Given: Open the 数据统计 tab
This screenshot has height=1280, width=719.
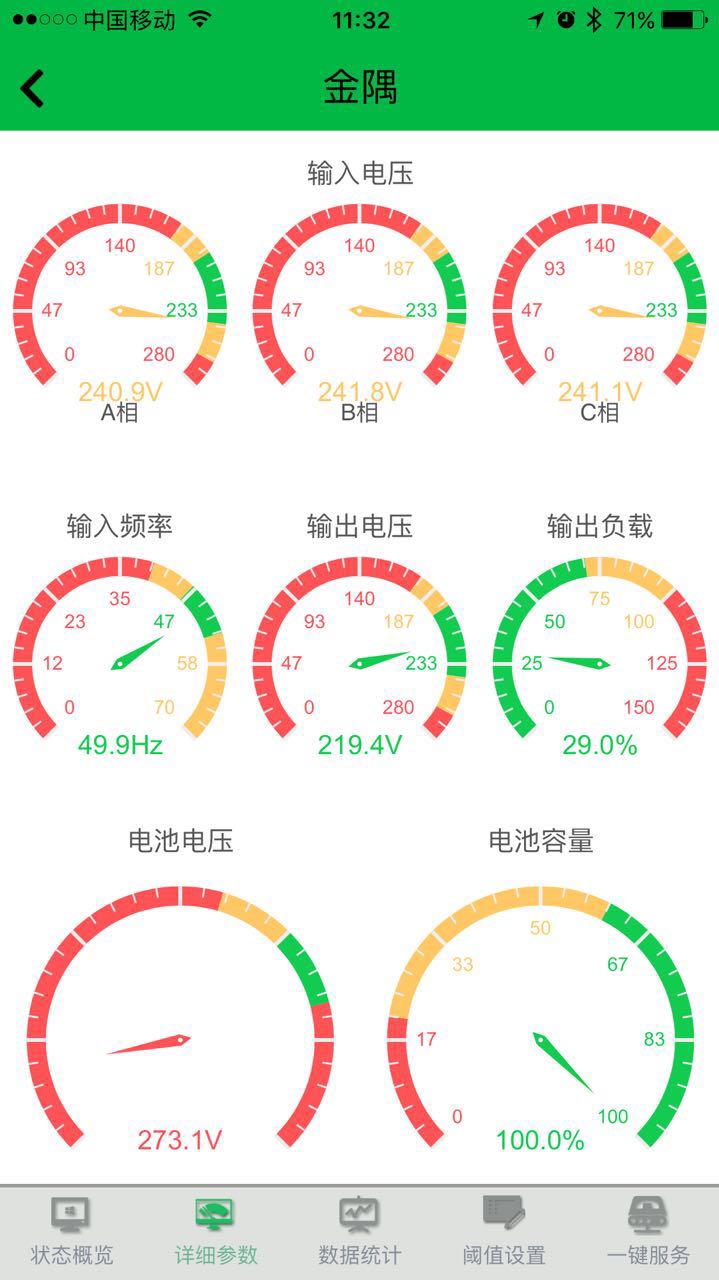Looking at the screenshot, I should (360, 1232).
